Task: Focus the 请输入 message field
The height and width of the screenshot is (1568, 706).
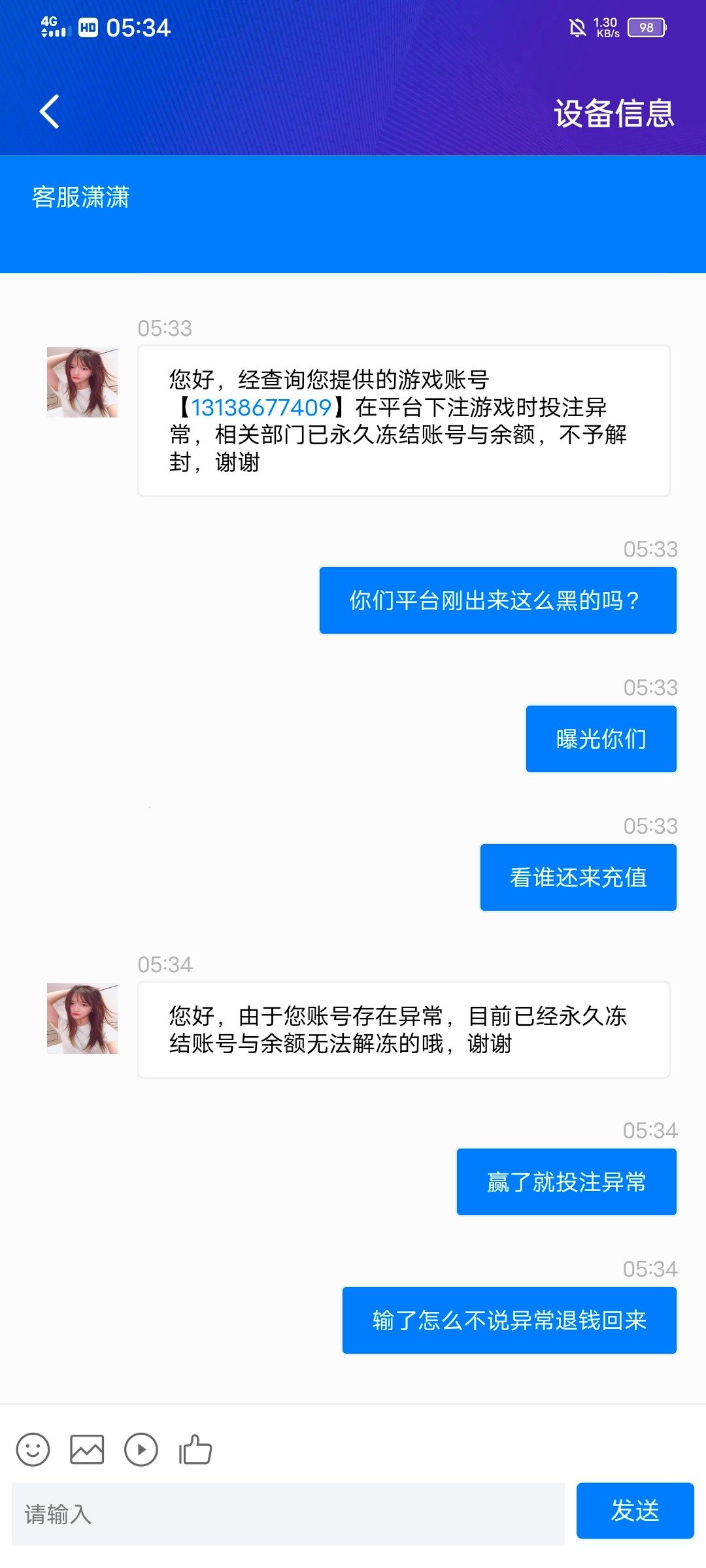Action: point(288,1514)
